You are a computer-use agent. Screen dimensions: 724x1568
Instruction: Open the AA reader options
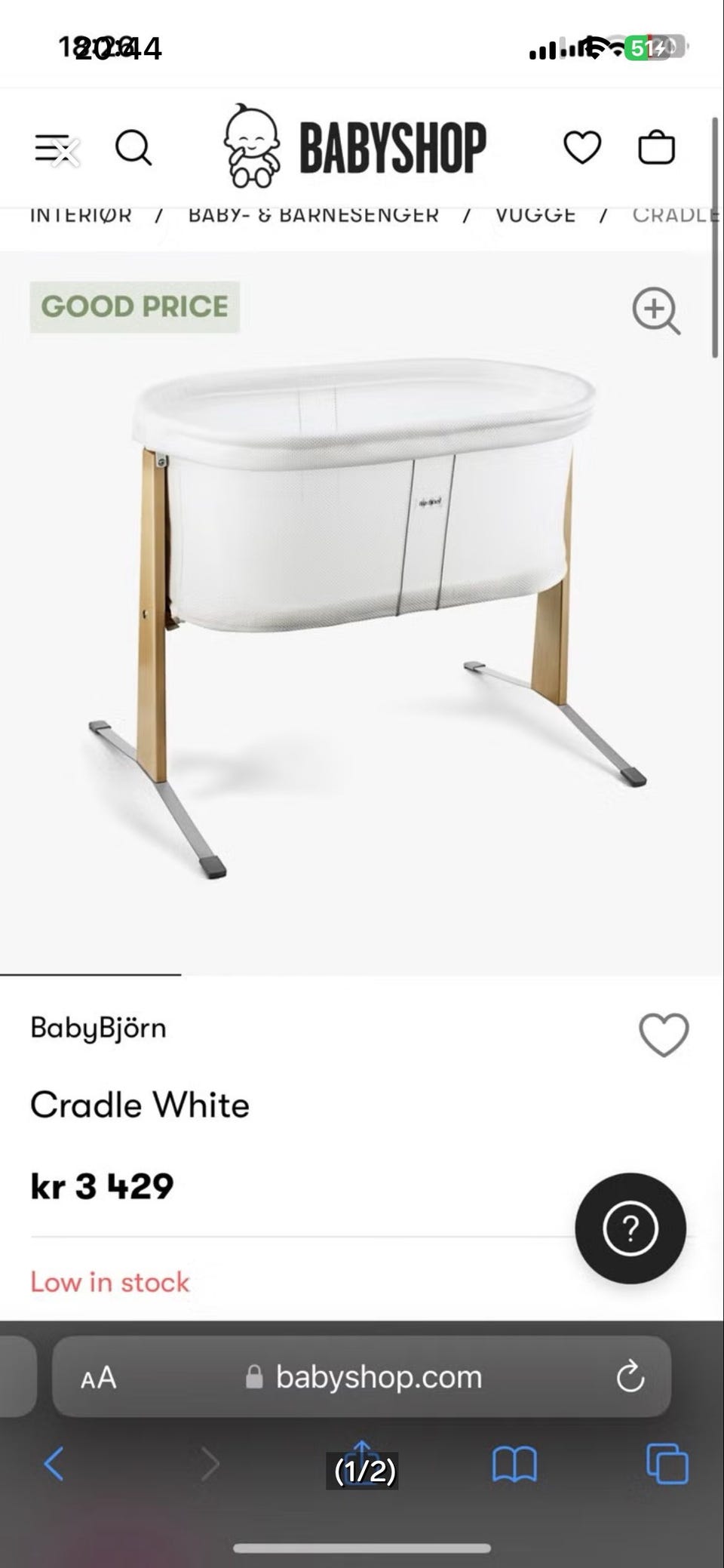click(99, 1378)
